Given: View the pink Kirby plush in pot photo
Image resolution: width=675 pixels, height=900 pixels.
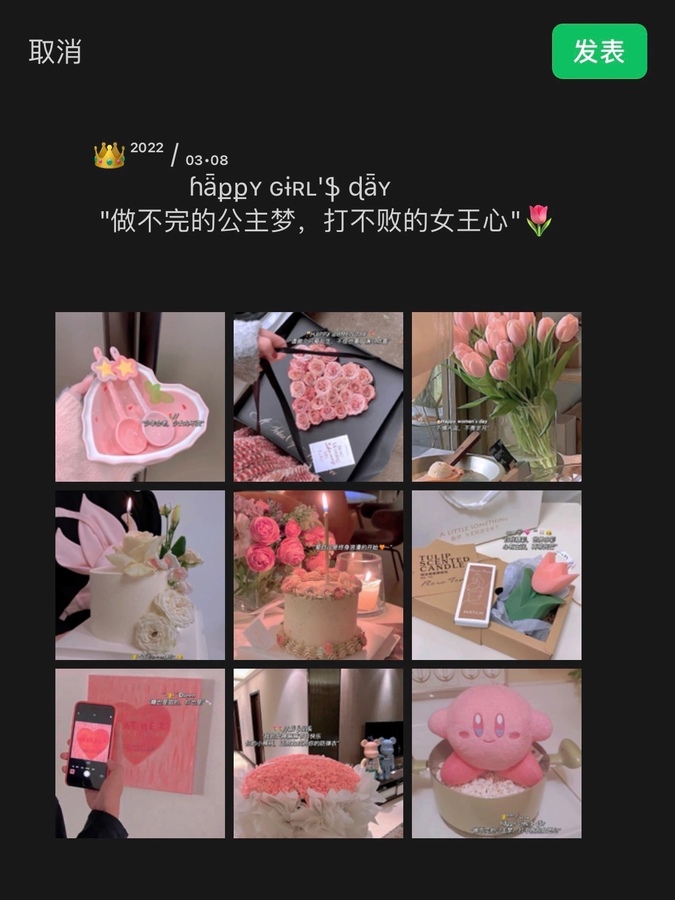Looking at the screenshot, I should [496, 753].
